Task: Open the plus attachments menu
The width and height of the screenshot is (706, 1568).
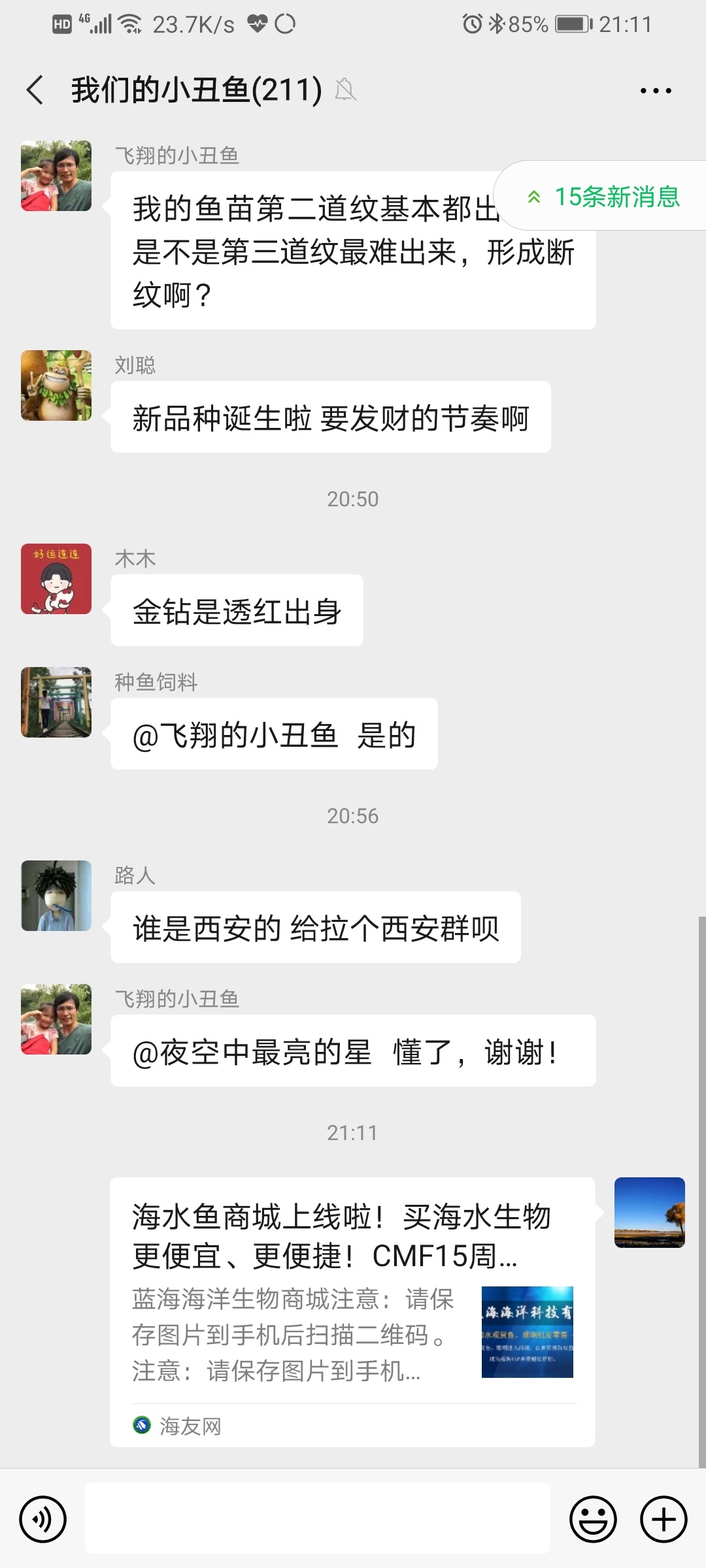Action: (664, 1519)
